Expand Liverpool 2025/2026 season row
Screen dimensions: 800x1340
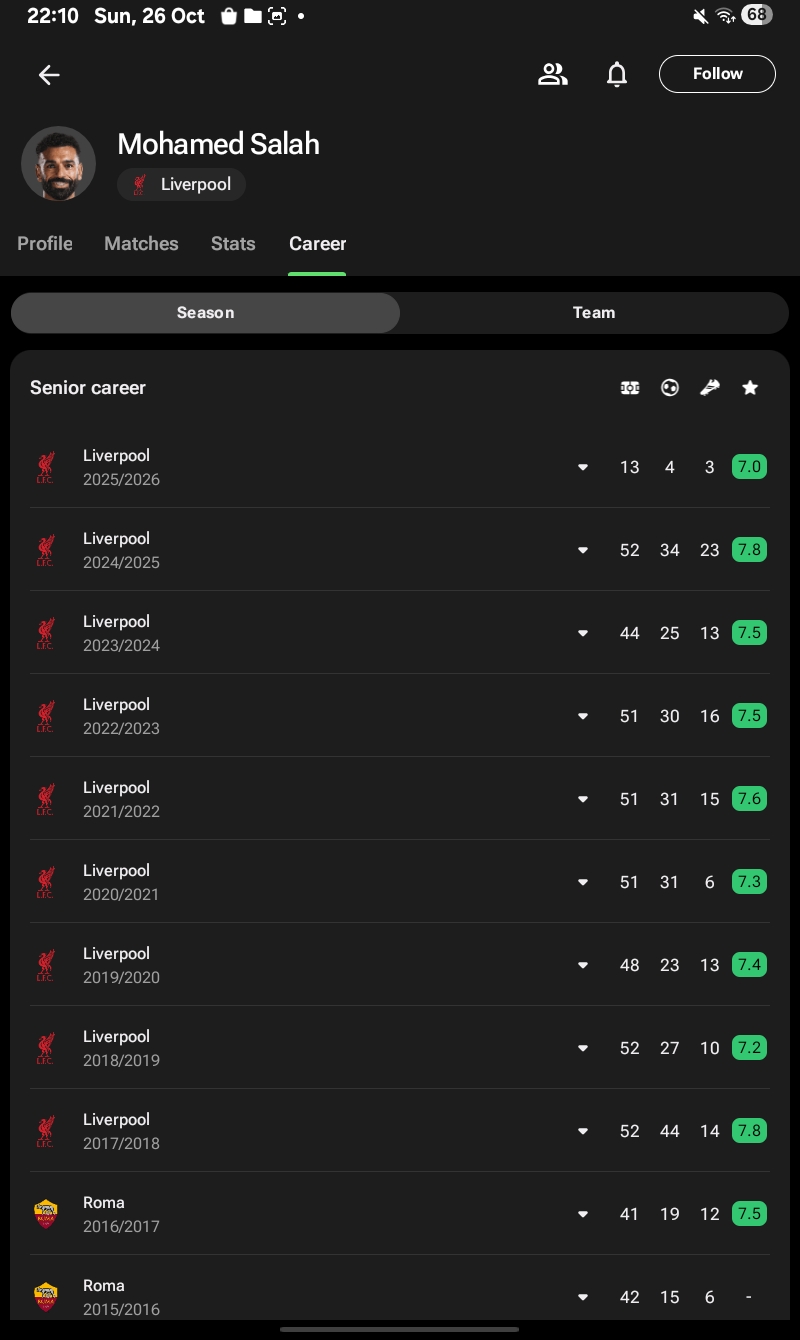point(583,467)
